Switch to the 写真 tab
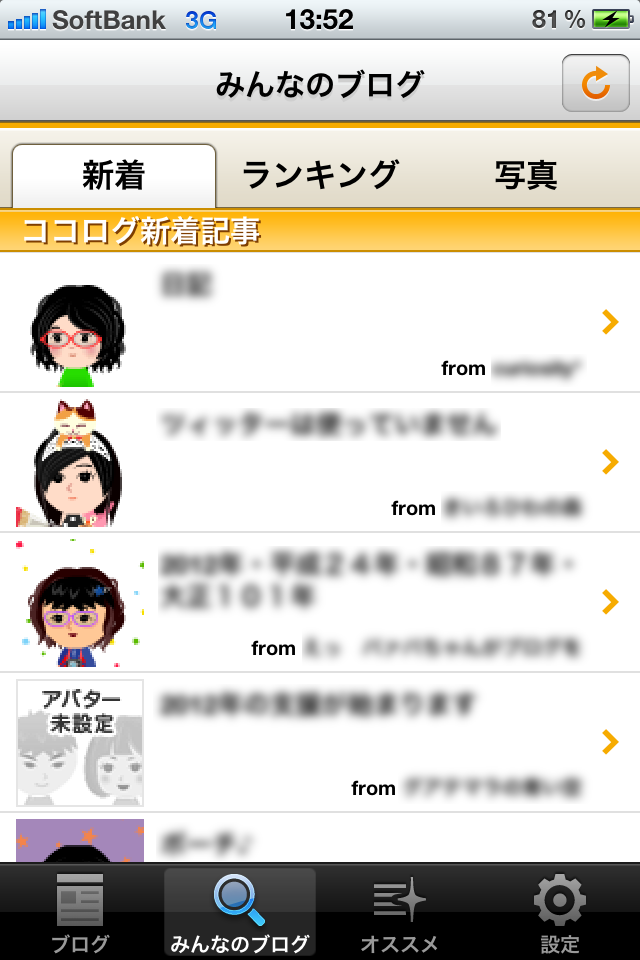 [x=525, y=176]
